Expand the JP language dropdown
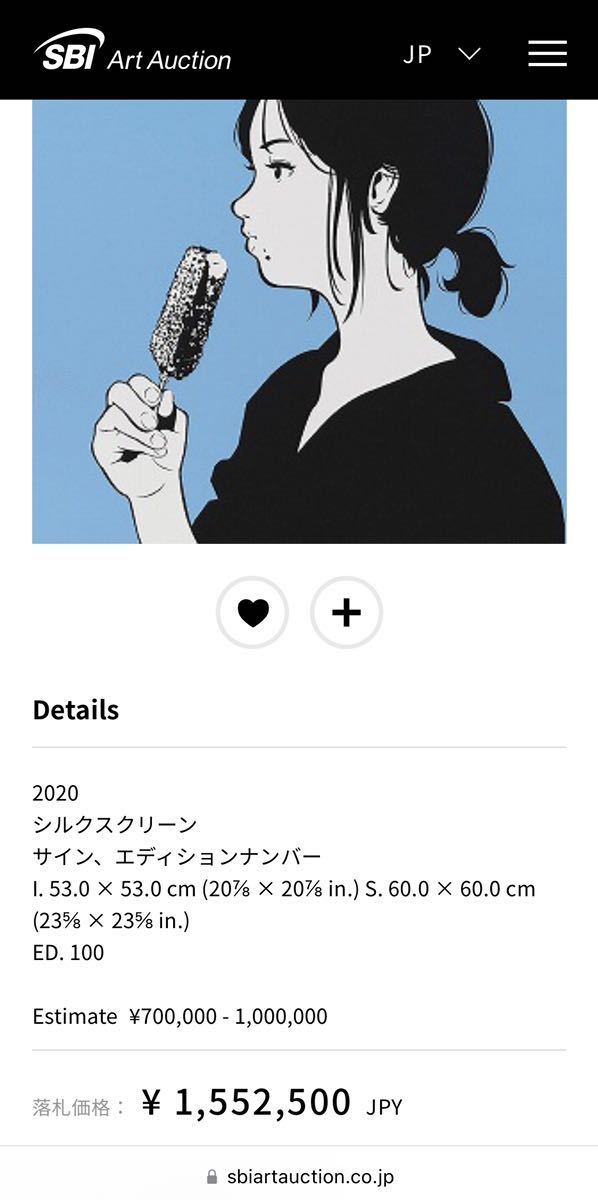This screenshot has height=1200, width=598. tap(441, 54)
